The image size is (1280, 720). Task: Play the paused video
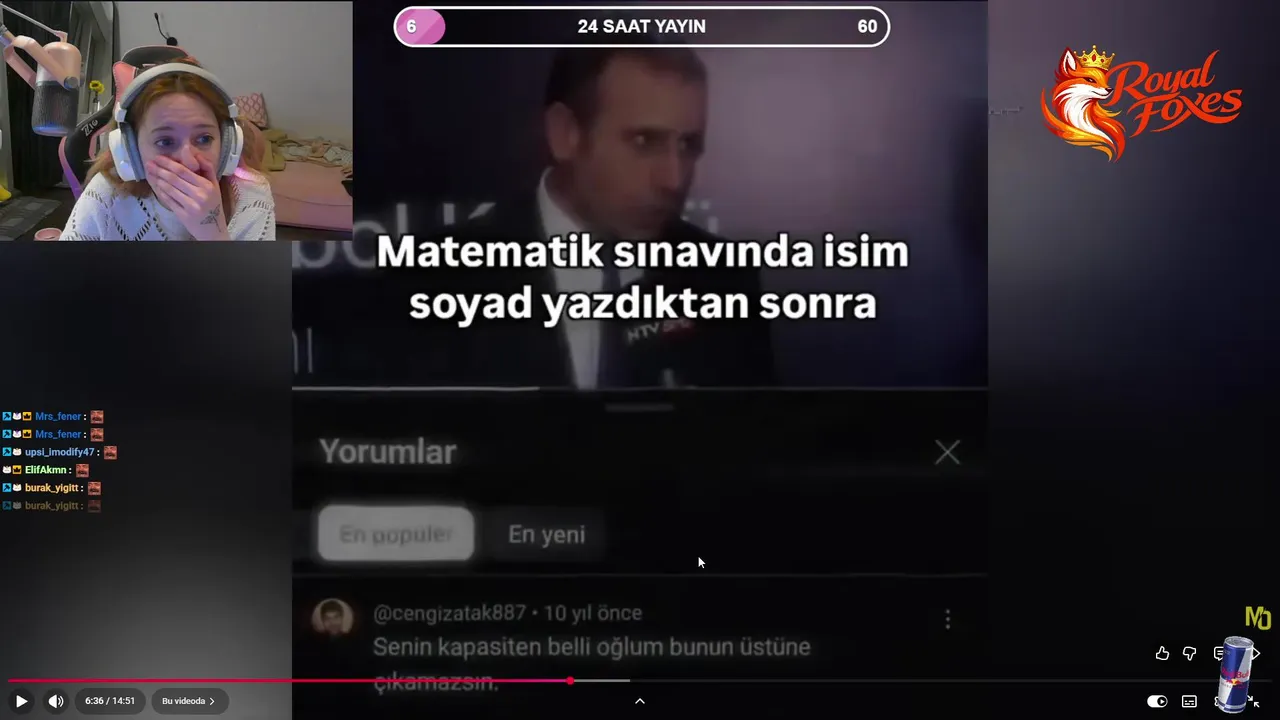(x=21, y=701)
